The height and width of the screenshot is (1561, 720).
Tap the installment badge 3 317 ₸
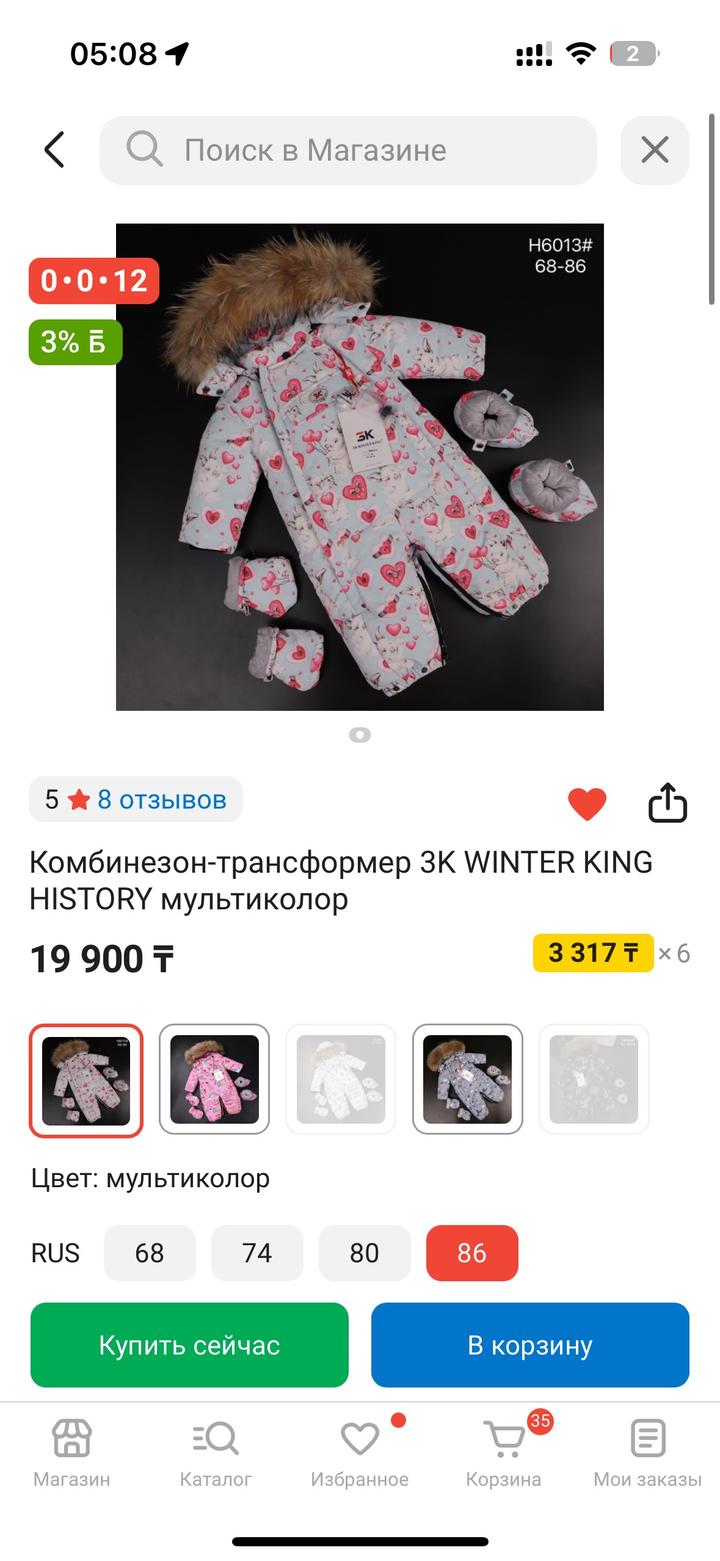[594, 953]
